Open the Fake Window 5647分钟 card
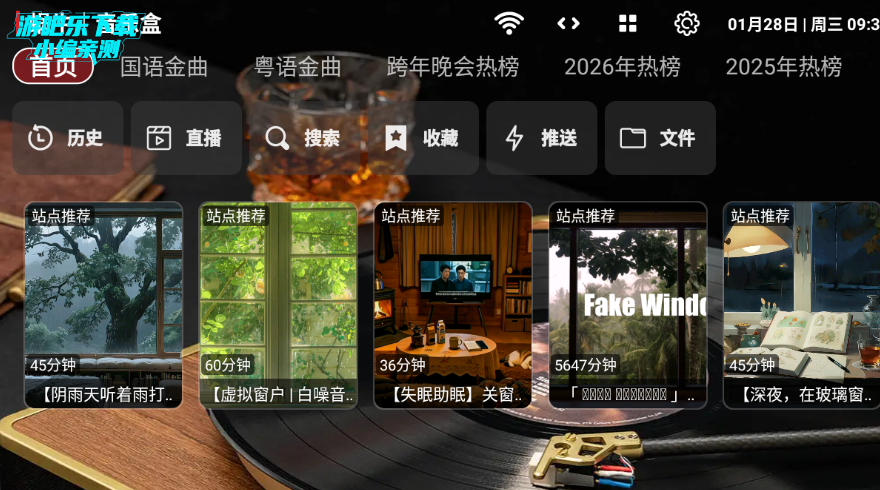The image size is (880, 490). (x=628, y=305)
